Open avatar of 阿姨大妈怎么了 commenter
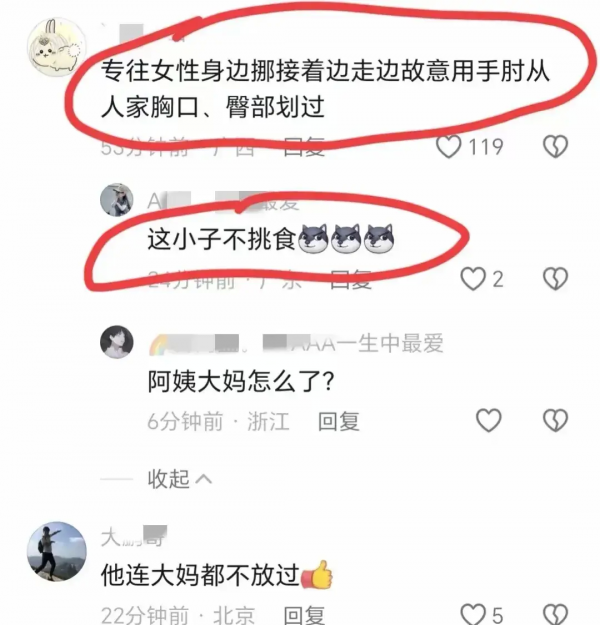This screenshot has width=600, height=625. point(118,342)
